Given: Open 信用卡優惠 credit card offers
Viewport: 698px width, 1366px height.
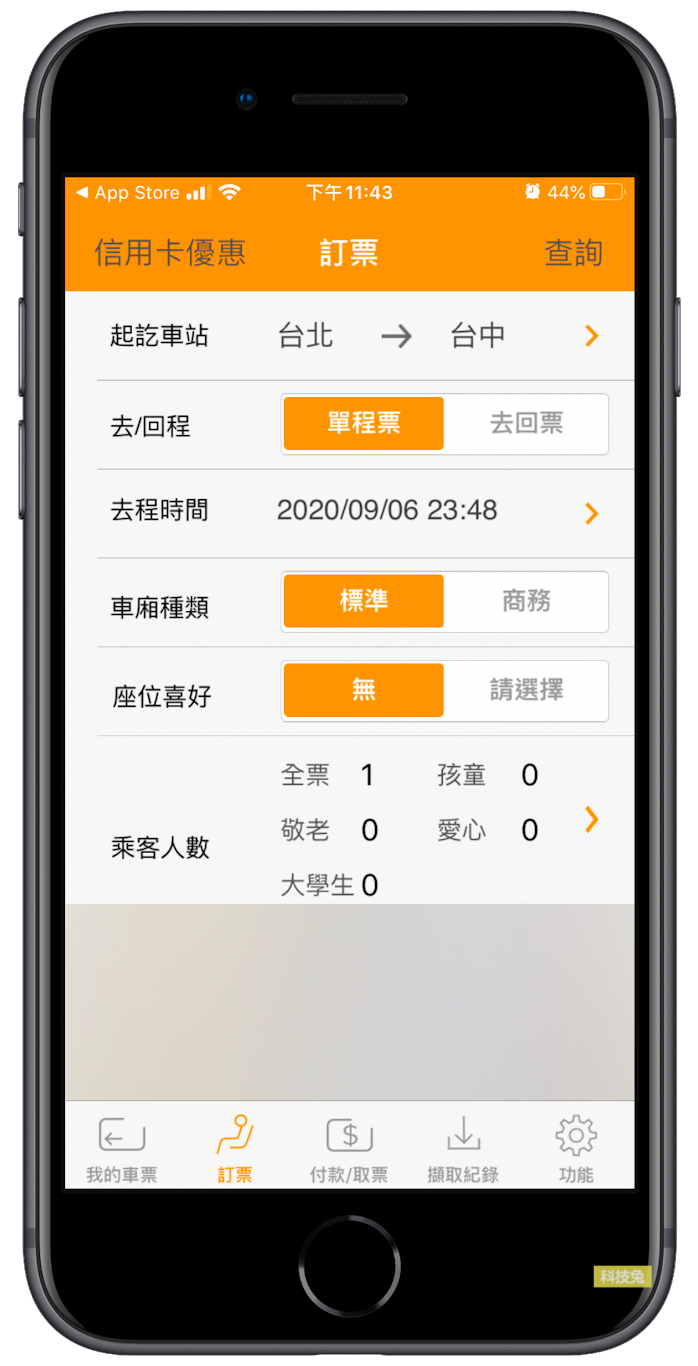Looking at the screenshot, I should point(170,253).
